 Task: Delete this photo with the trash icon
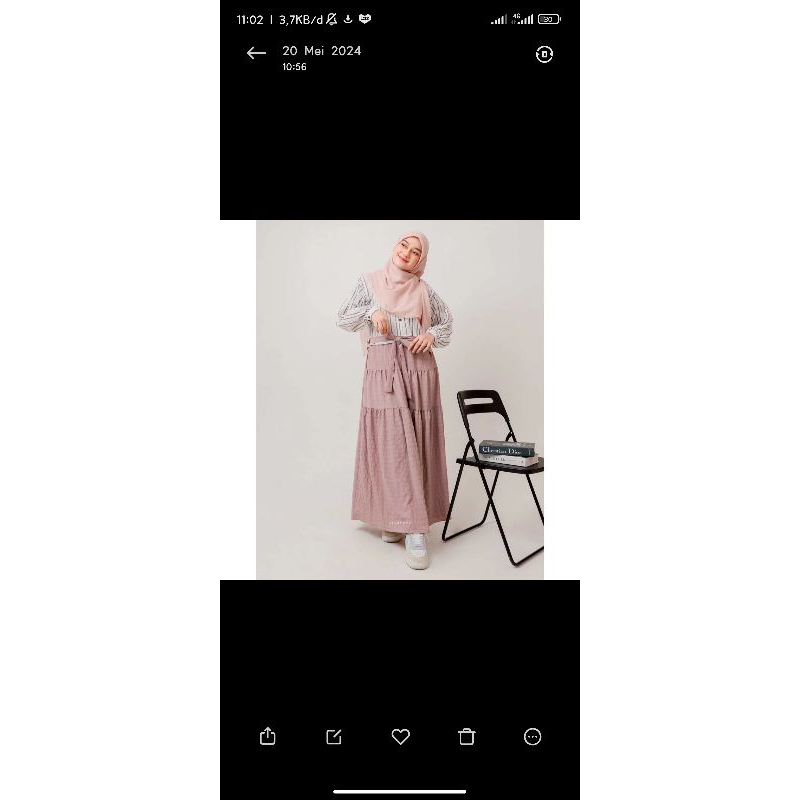pyautogui.click(x=466, y=737)
